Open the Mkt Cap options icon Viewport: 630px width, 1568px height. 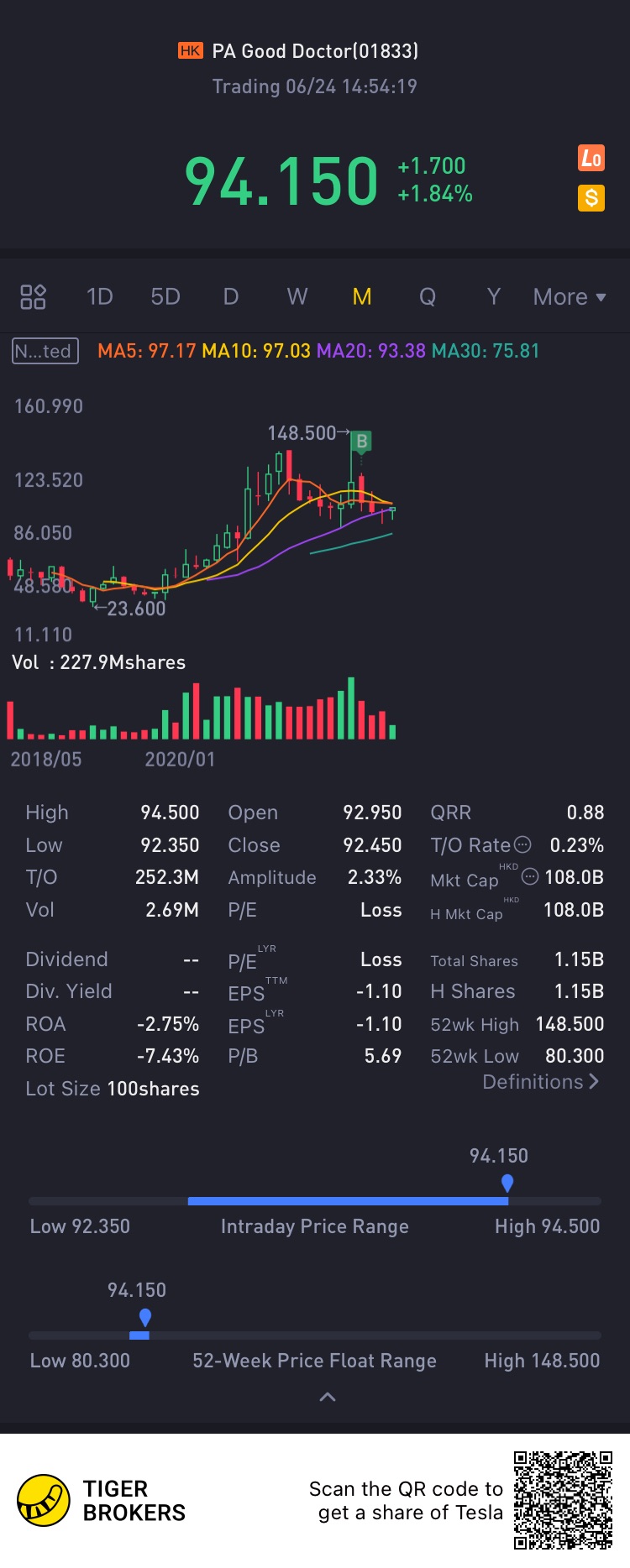pyautogui.click(x=529, y=877)
